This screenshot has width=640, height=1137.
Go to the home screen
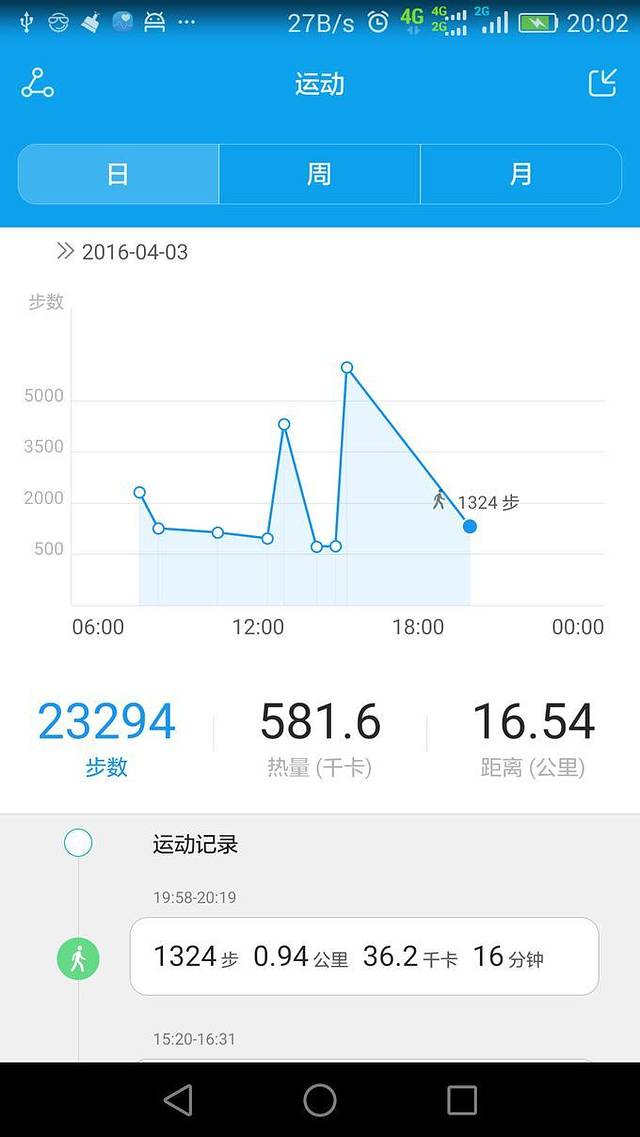pos(320,1100)
